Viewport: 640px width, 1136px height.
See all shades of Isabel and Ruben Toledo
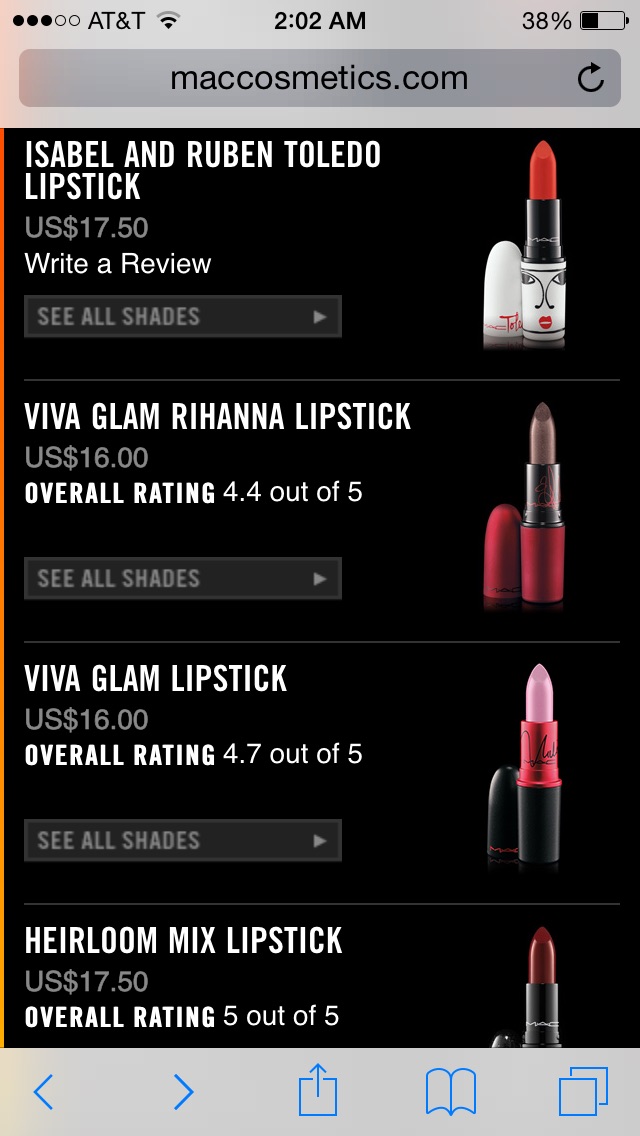[x=183, y=317]
